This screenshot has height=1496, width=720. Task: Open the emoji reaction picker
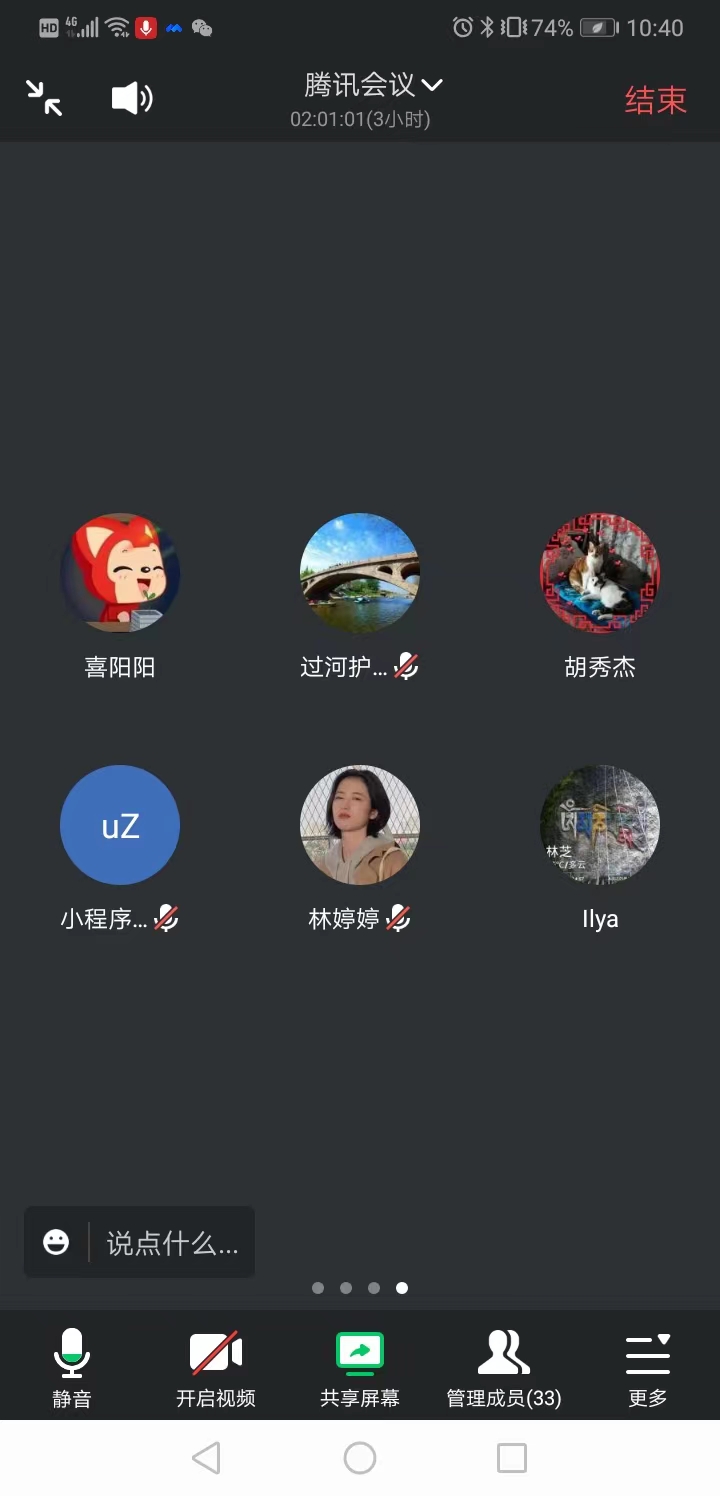[57, 1242]
